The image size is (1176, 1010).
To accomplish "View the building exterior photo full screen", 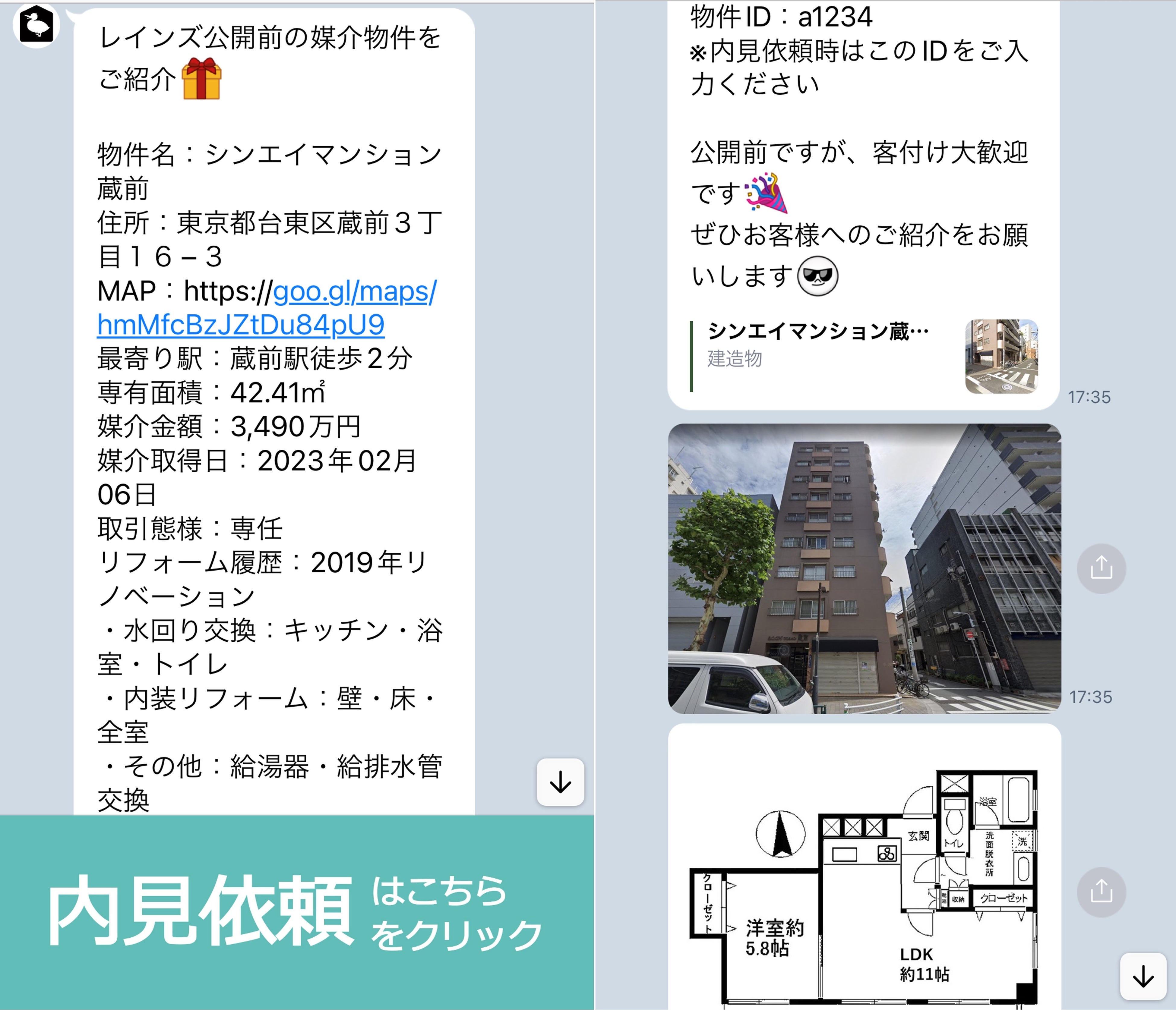I will [865, 568].
